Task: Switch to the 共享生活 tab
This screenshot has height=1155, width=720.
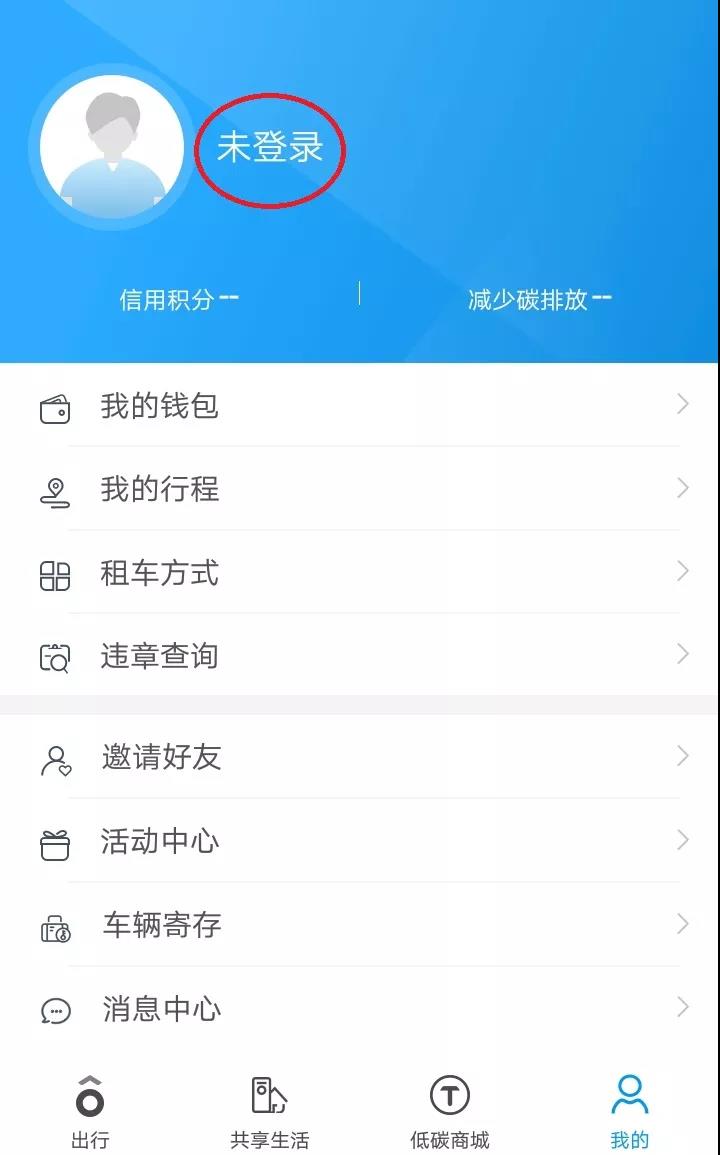Action: click(270, 1111)
